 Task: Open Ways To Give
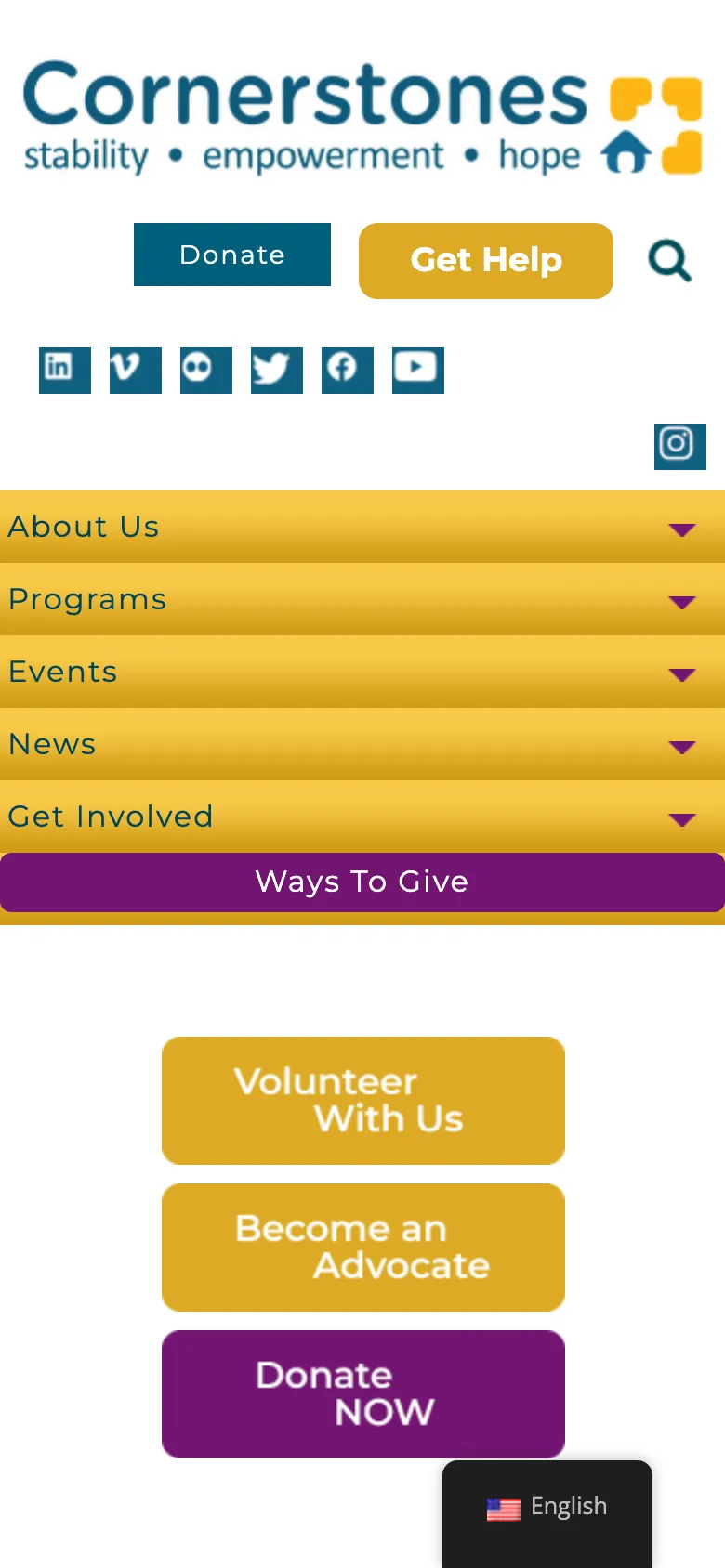coord(362,882)
